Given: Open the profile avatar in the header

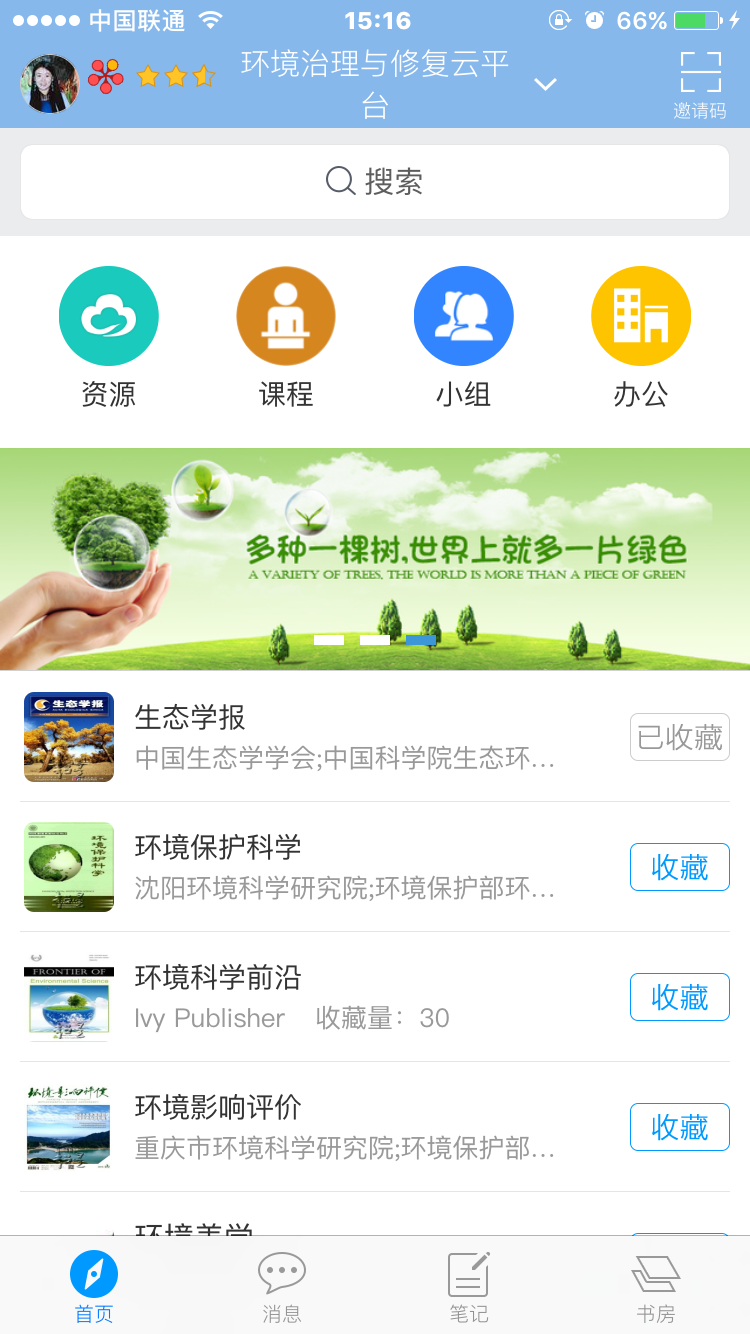Looking at the screenshot, I should [50, 84].
